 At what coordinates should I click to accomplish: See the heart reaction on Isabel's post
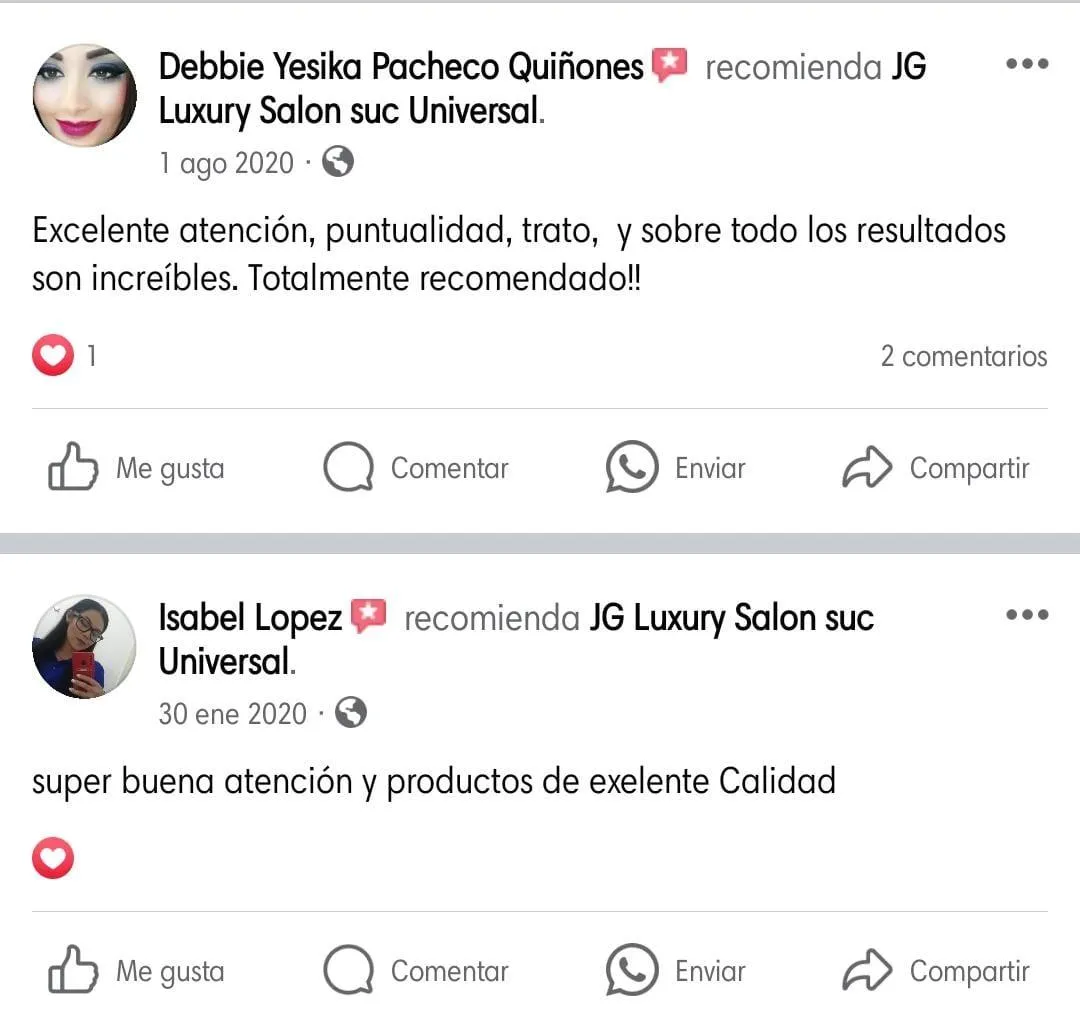[x=54, y=859]
